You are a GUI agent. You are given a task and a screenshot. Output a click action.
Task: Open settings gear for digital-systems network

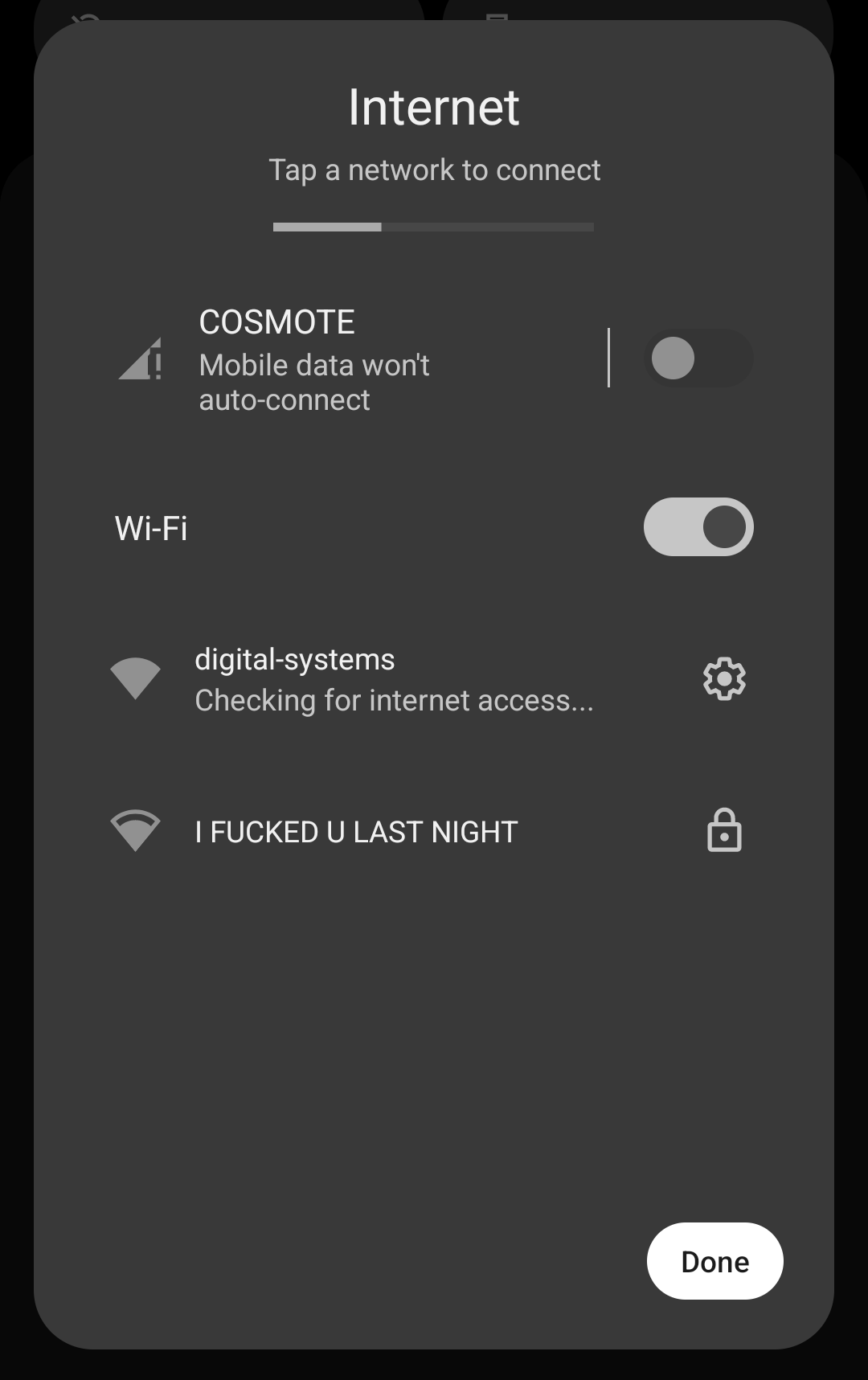pyautogui.click(x=724, y=679)
